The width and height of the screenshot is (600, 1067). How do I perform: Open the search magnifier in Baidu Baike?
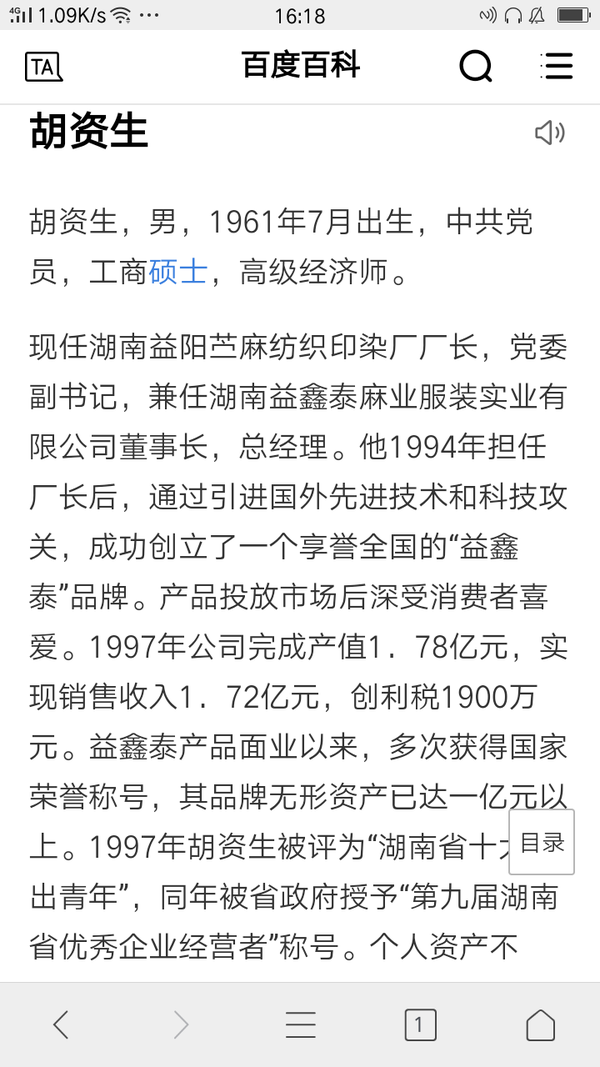click(x=476, y=67)
